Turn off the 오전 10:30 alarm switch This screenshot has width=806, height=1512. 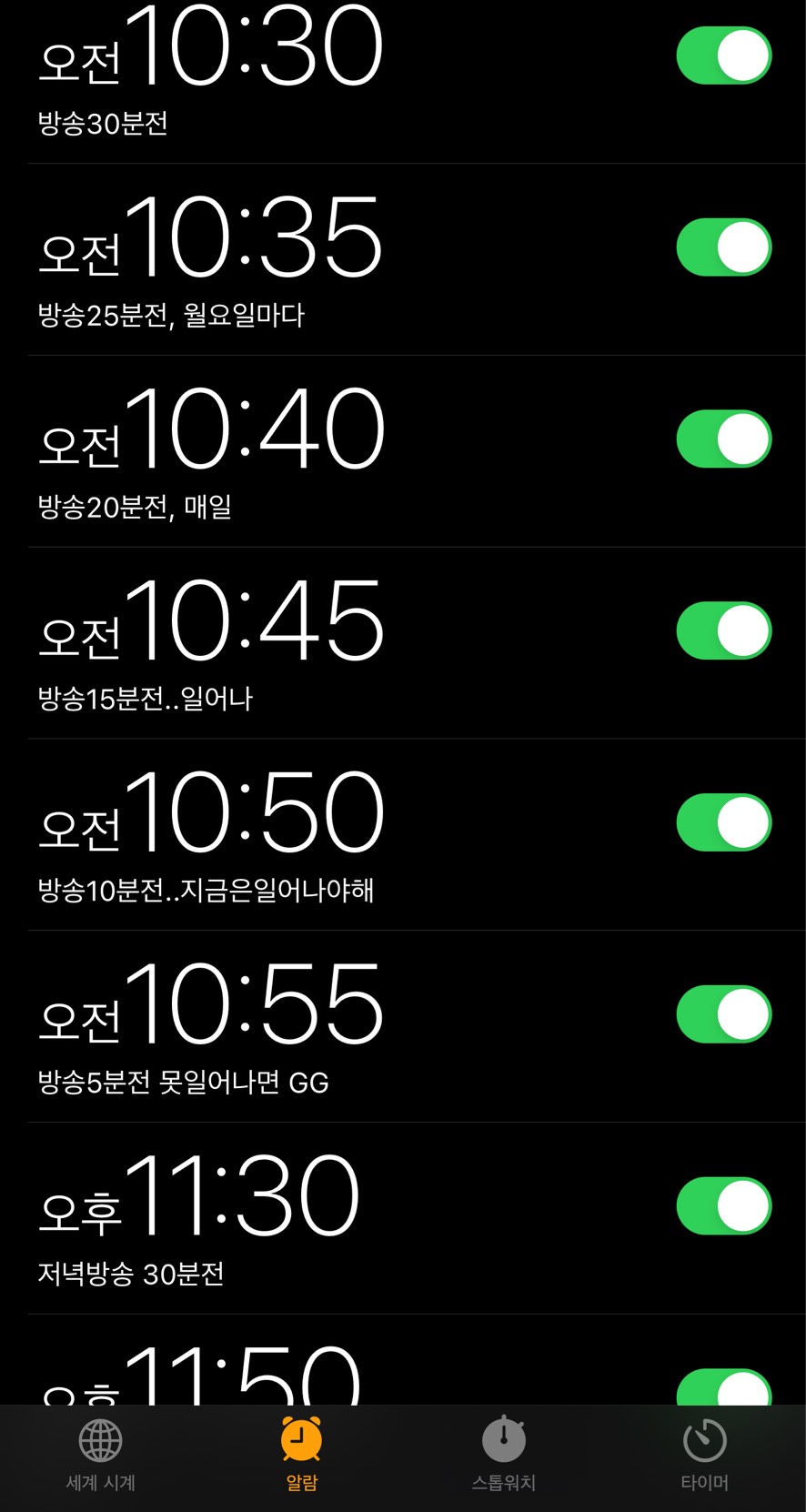[723, 55]
